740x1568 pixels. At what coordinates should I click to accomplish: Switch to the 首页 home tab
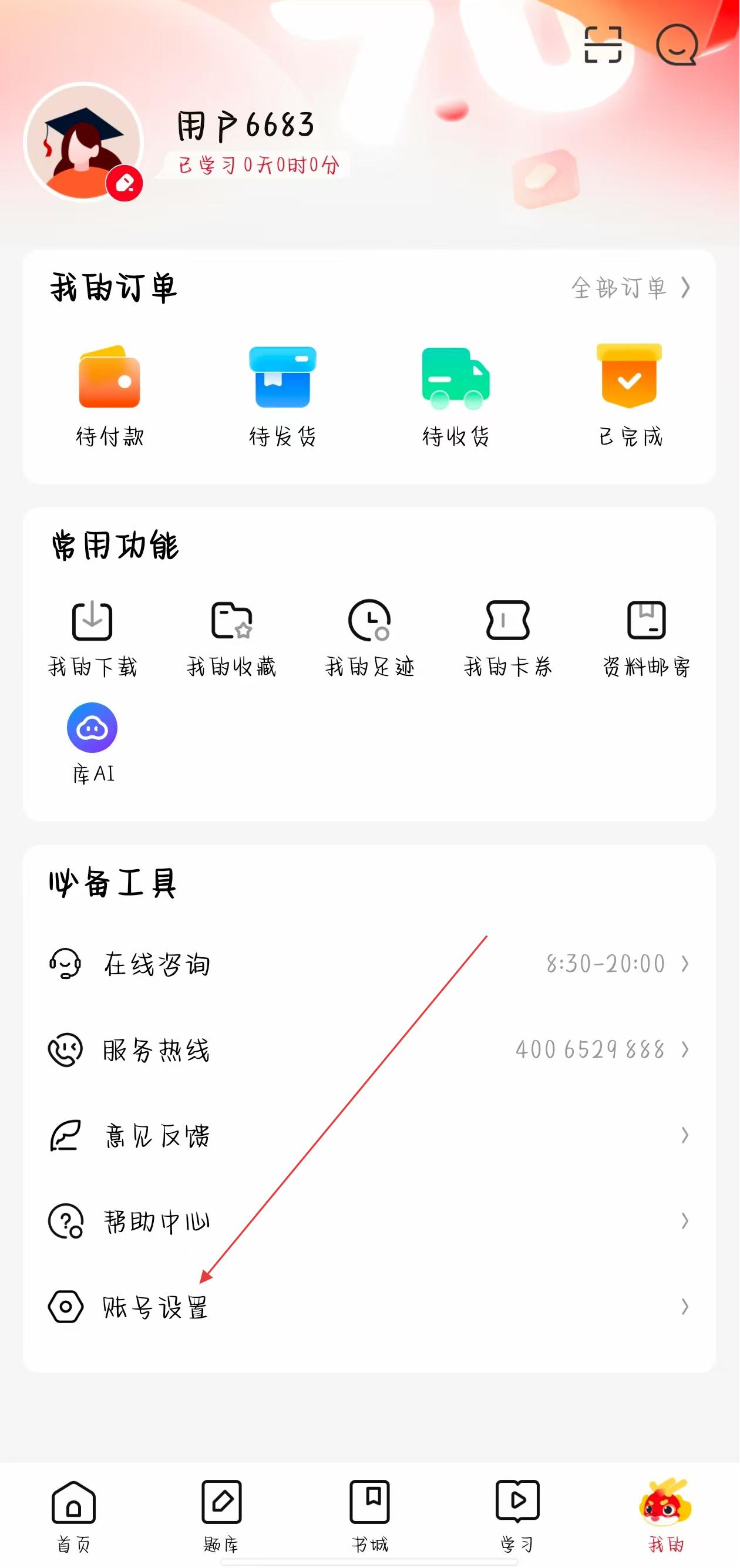(73, 1516)
